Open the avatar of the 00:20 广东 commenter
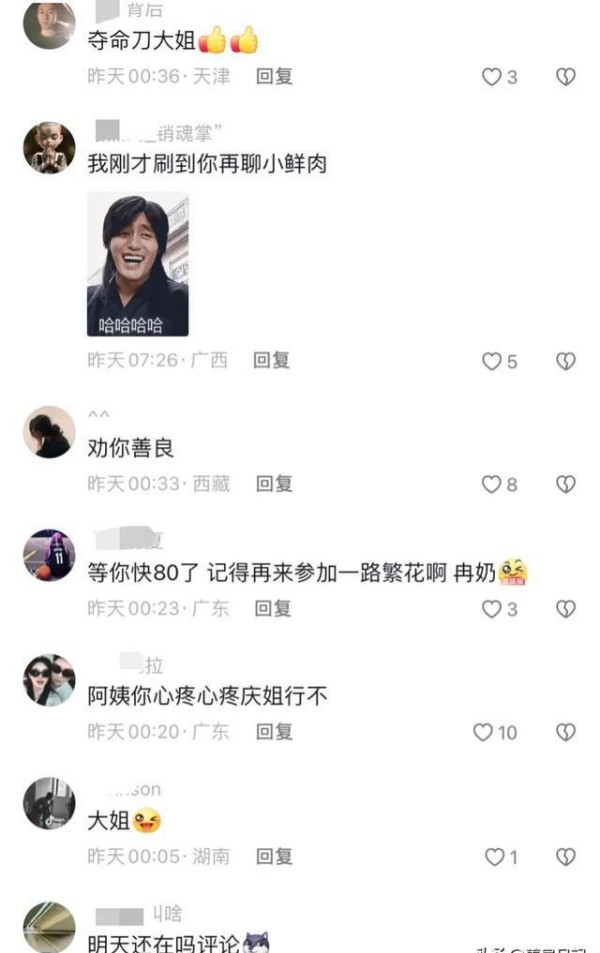The height and width of the screenshot is (953, 600). click(x=49, y=680)
